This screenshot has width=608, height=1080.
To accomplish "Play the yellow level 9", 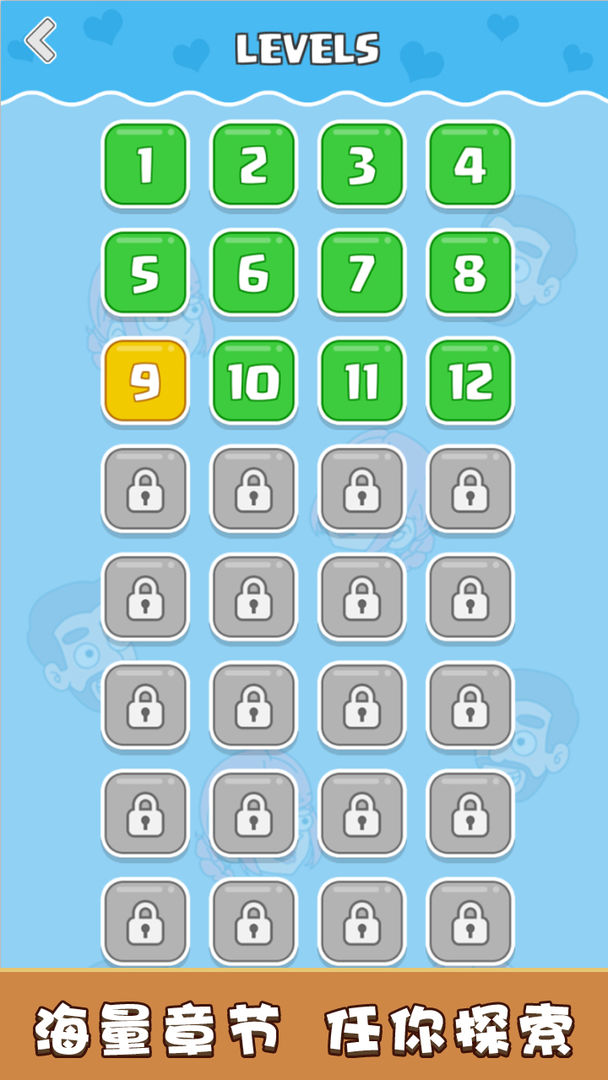I will pos(145,381).
